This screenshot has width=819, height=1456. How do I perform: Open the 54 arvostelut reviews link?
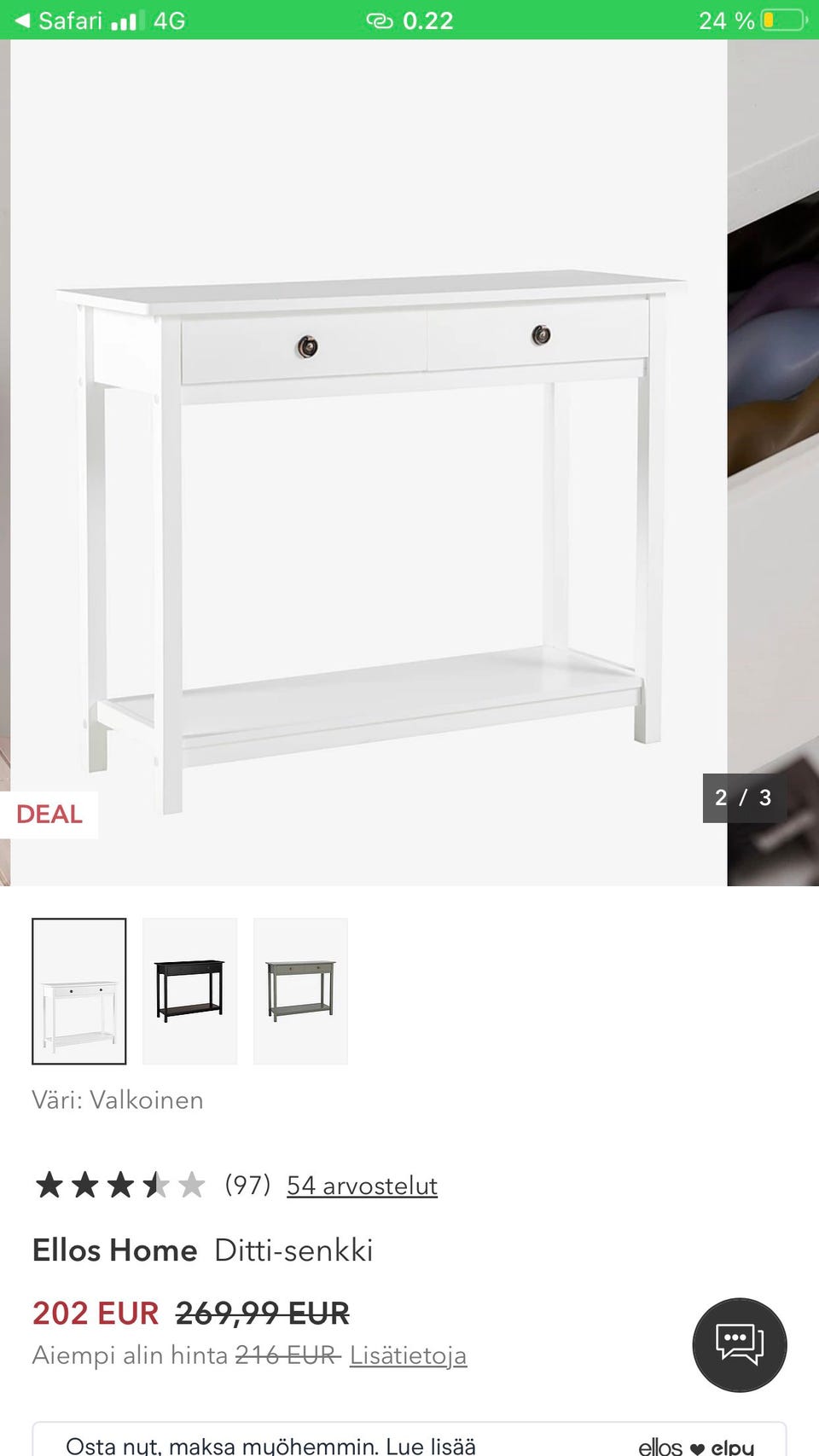(362, 1186)
